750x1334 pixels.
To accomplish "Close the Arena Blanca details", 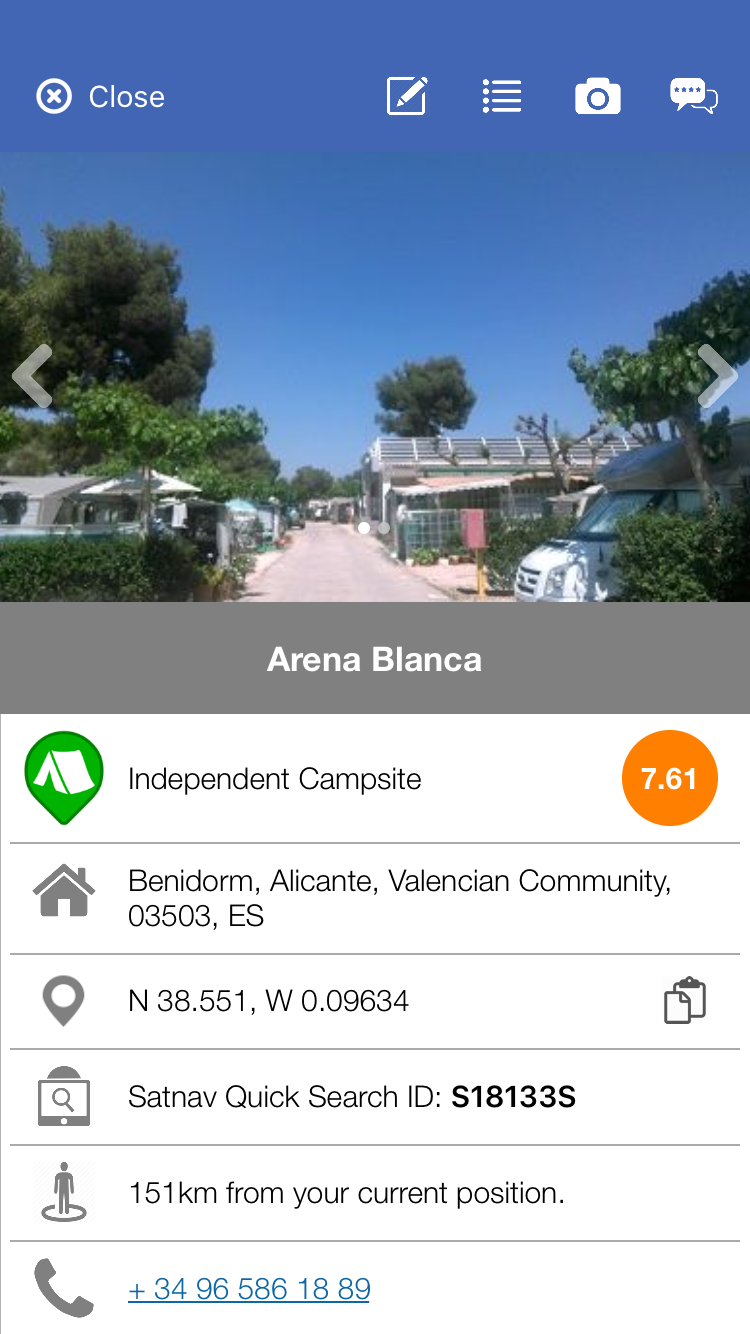I will [x=100, y=97].
